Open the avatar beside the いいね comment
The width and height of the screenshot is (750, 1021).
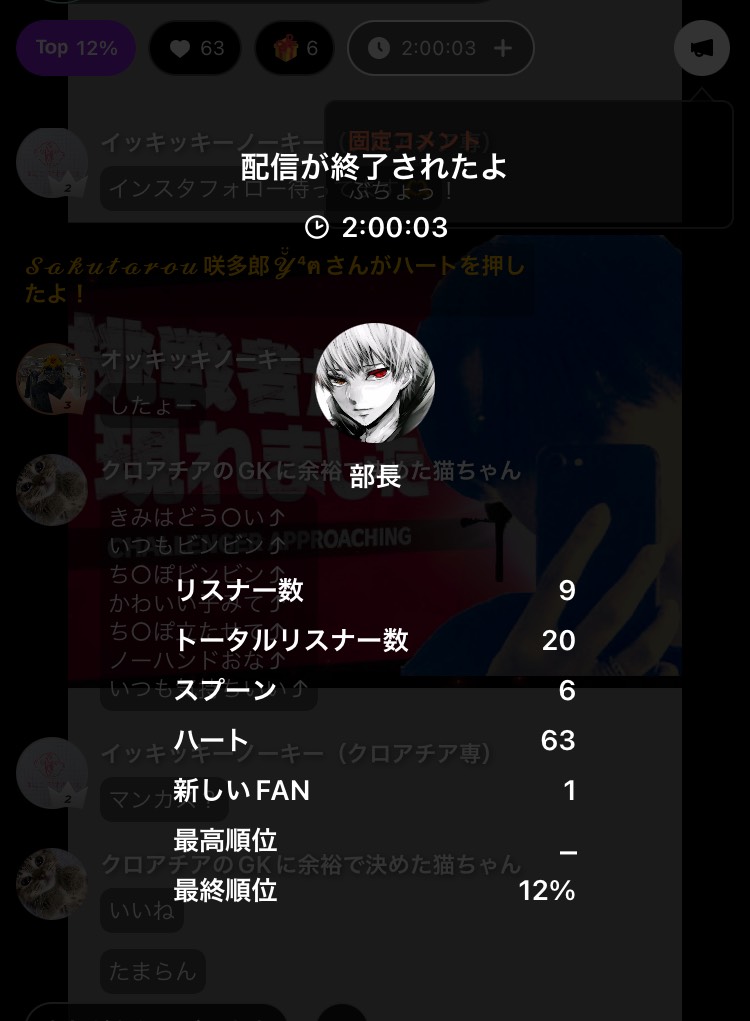click(x=52, y=884)
